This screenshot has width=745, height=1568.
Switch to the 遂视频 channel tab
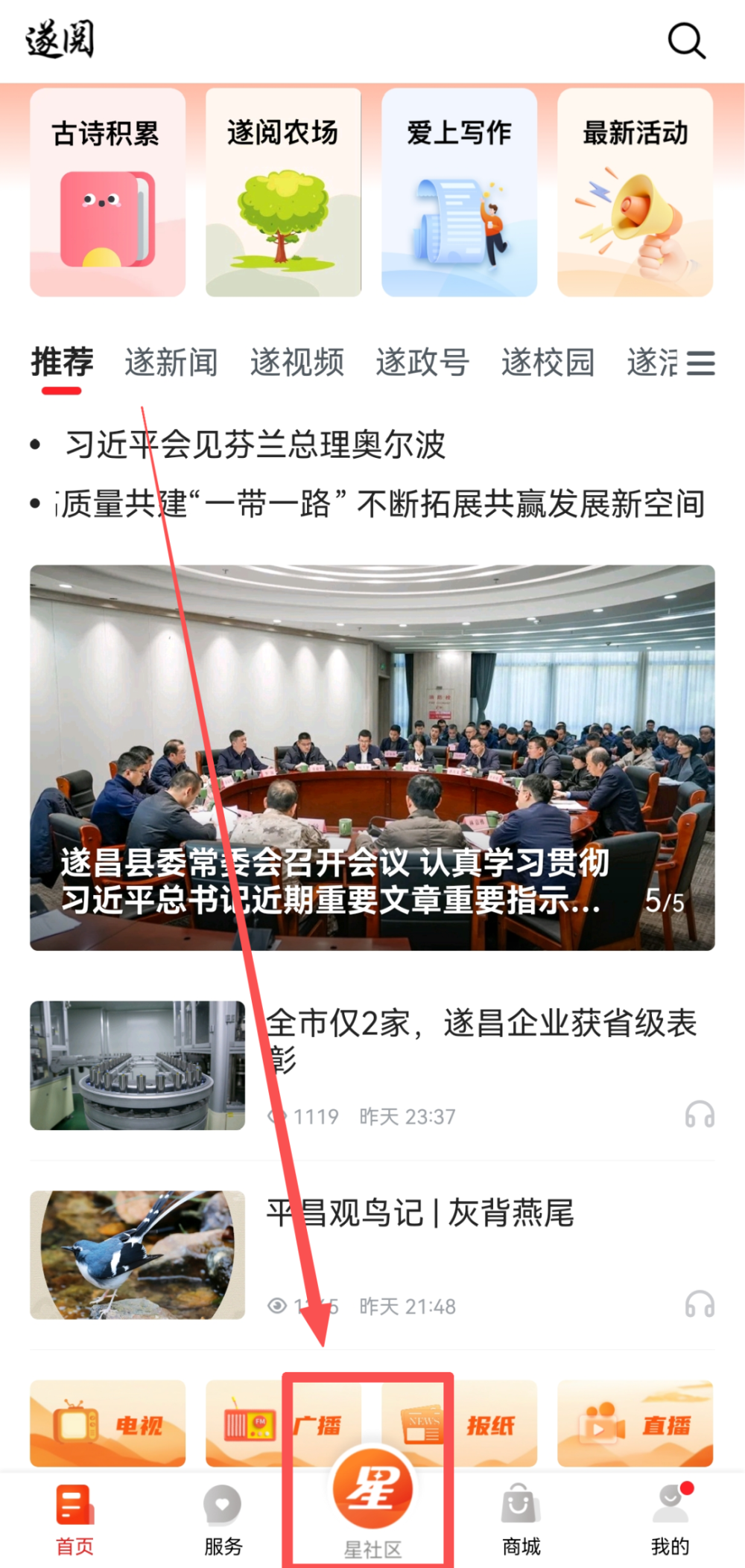pos(297,363)
